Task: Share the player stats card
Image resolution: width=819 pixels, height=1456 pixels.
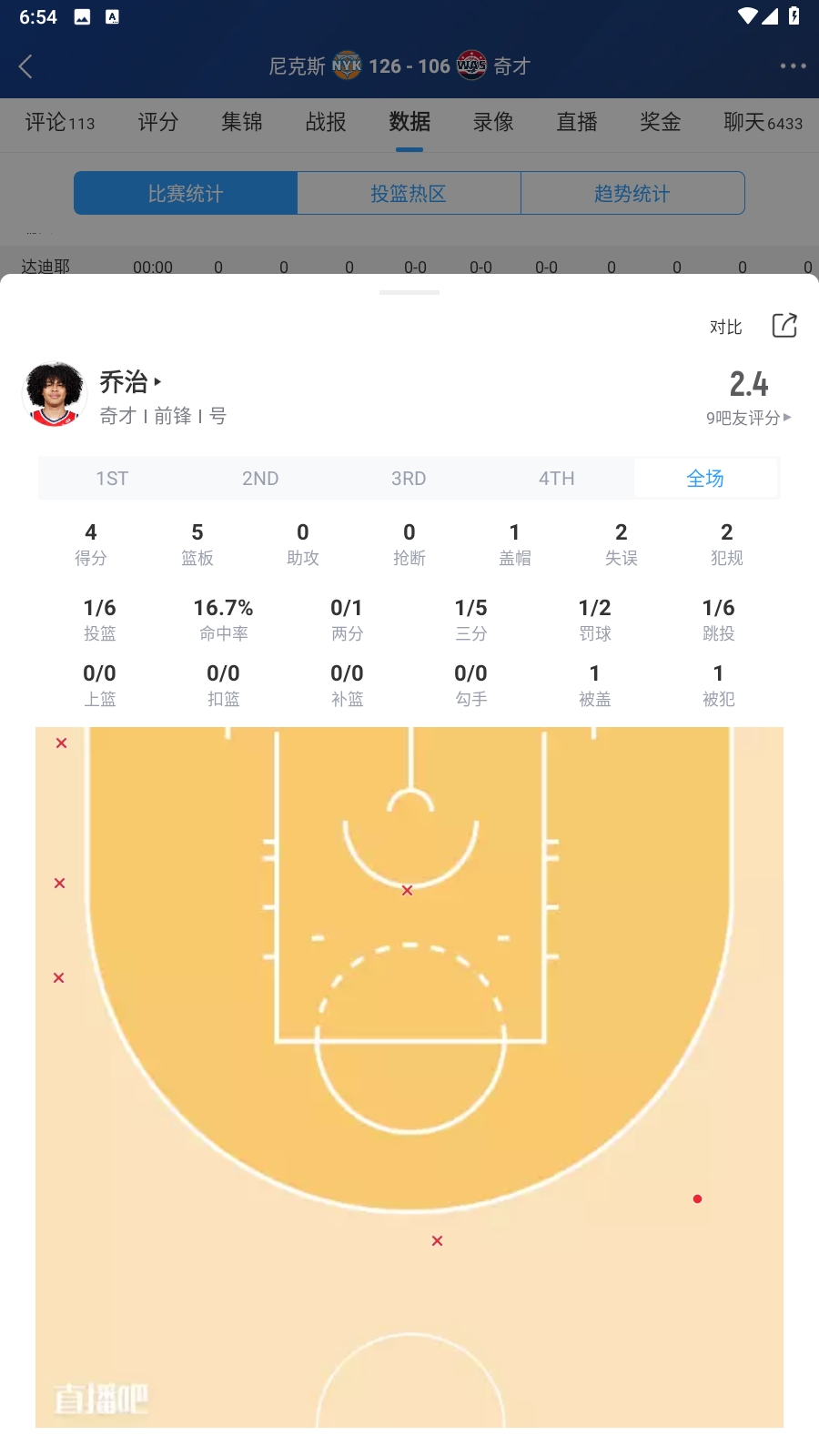Action: pos(784,326)
